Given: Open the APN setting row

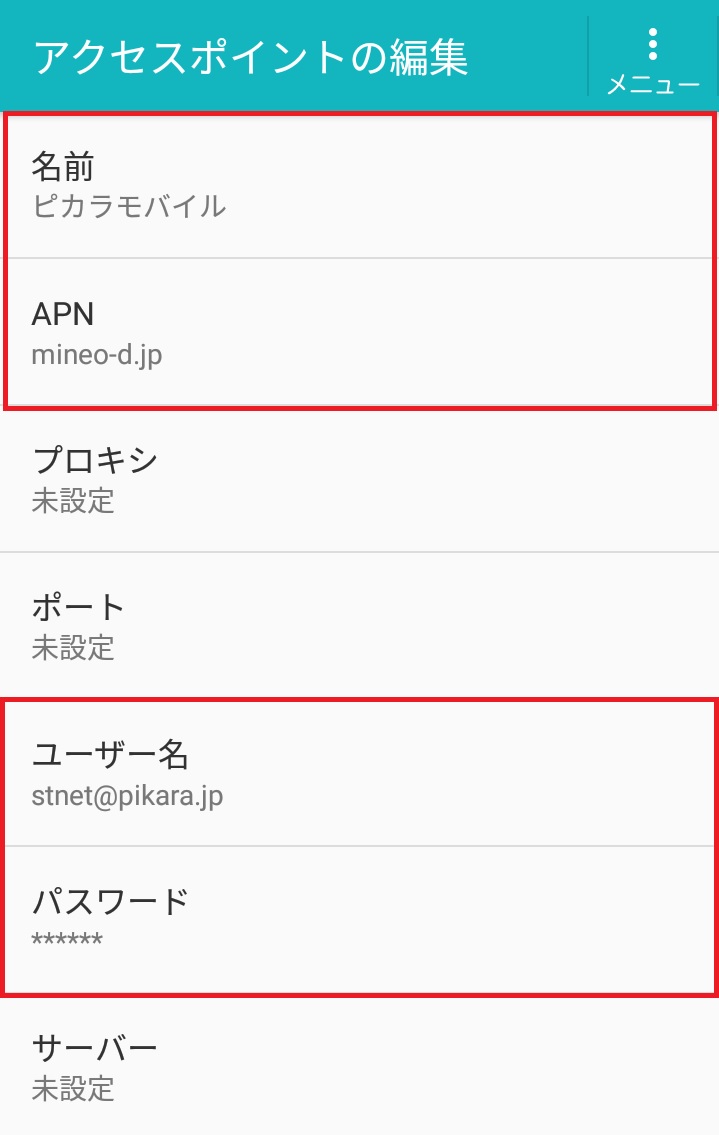Looking at the screenshot, I should [x=359, y=332].
